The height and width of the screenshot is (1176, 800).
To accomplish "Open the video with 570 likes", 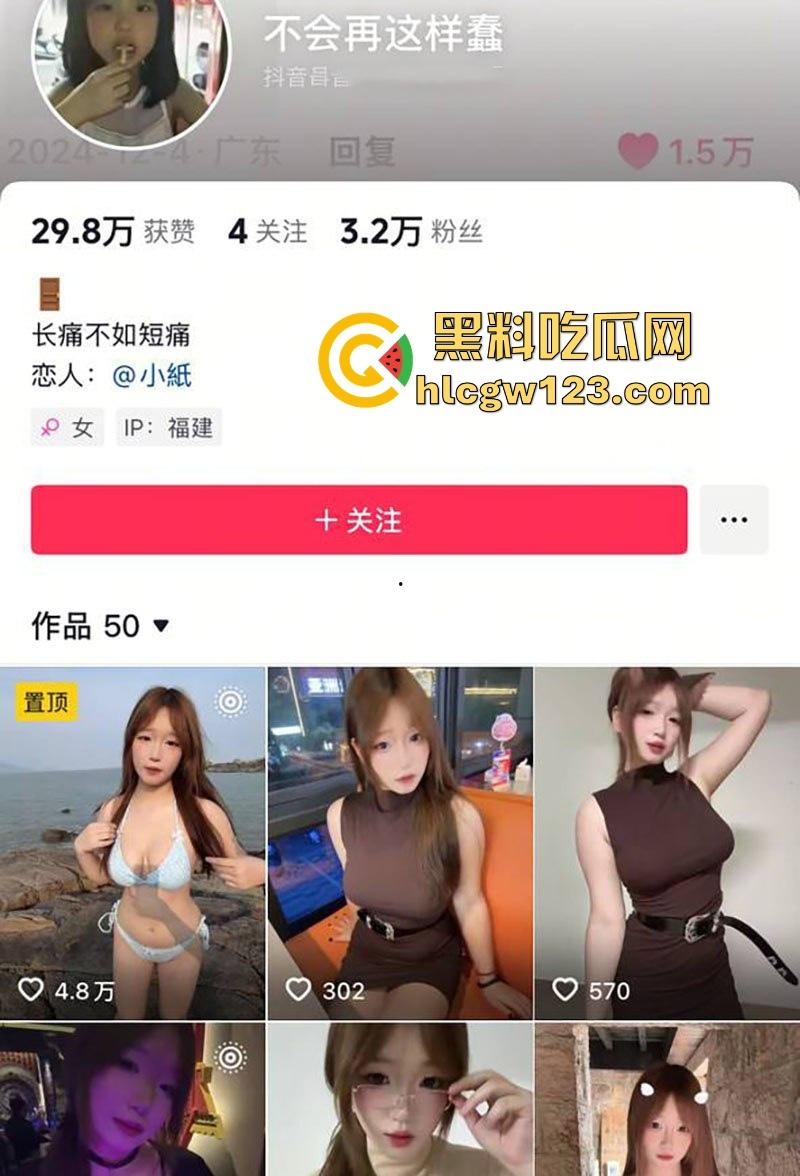I will pos(667,842).
